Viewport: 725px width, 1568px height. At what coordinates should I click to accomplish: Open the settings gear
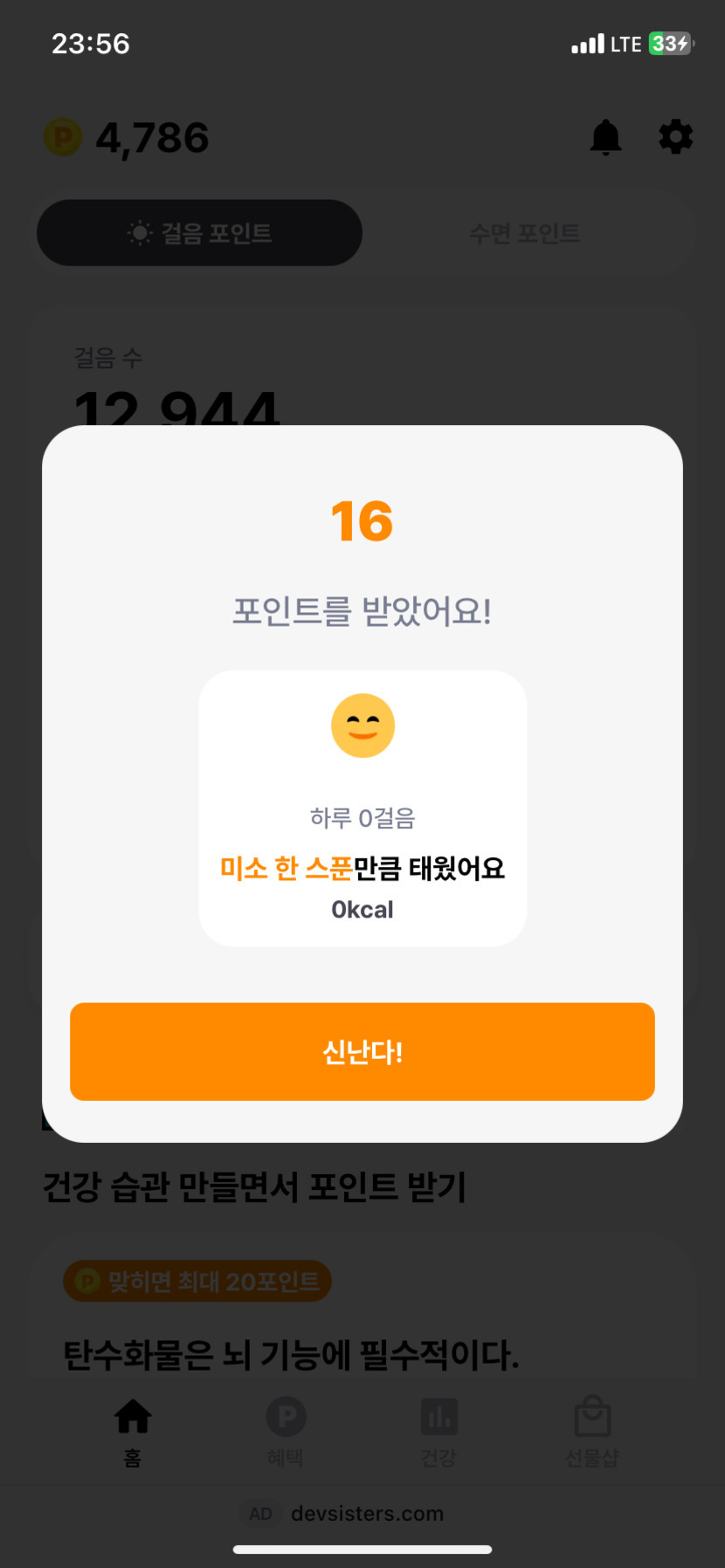tap(675, 137)
